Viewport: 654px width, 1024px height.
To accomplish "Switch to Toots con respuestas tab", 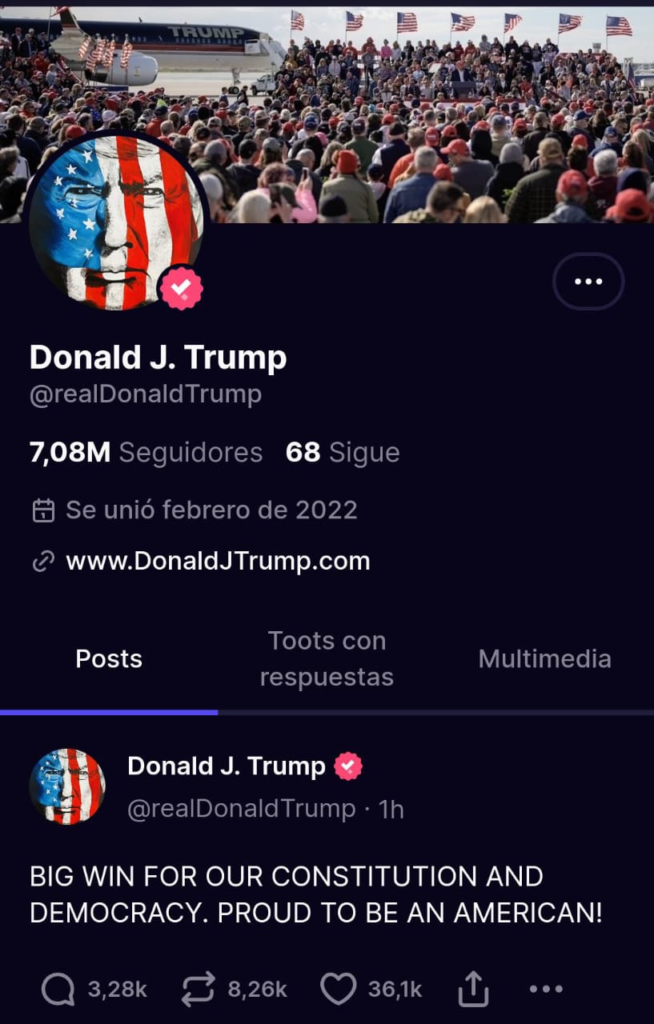I will [x=326, y=659].
